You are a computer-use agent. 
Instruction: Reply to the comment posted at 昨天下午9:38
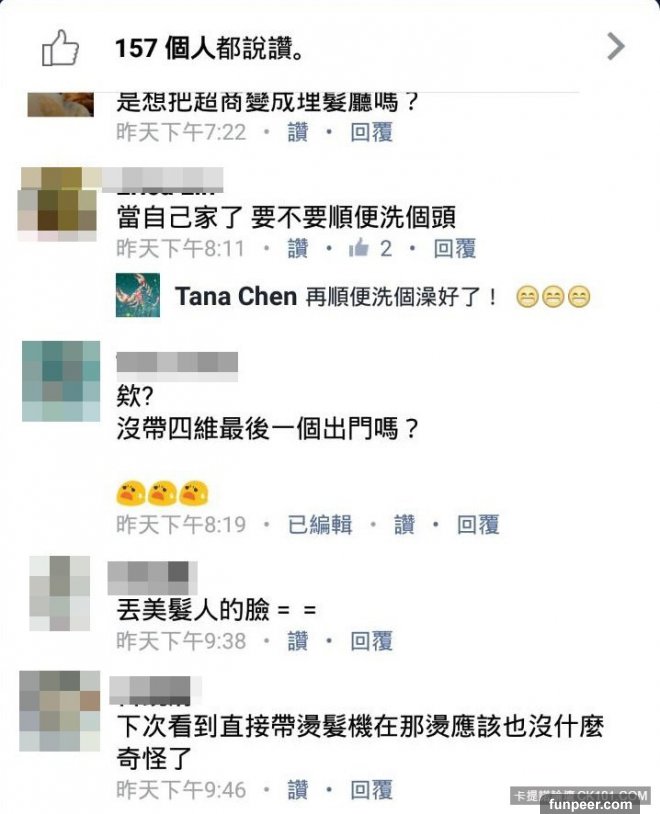(371, 640)
